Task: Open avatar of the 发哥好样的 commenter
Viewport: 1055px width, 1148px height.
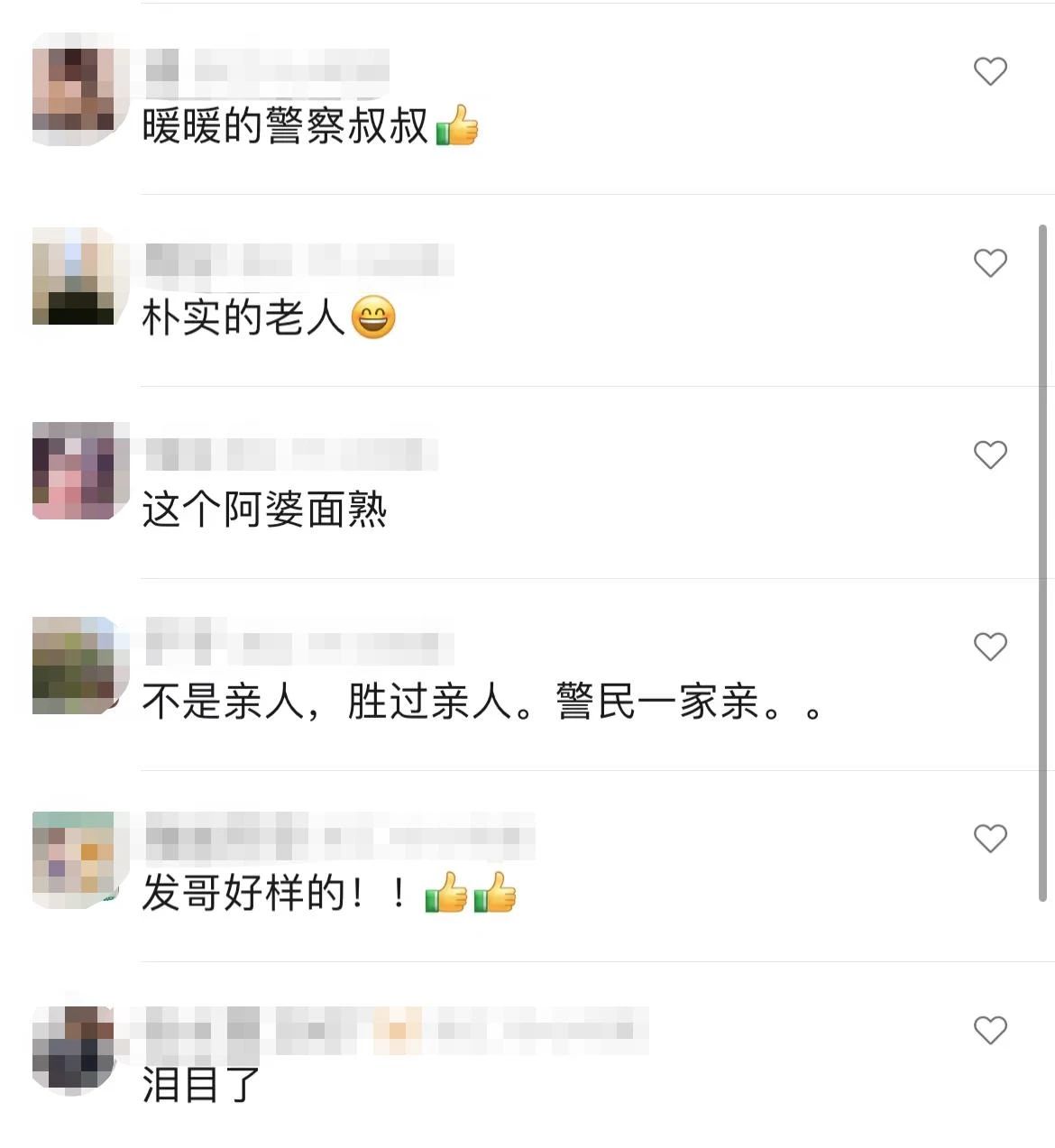Action: [76, 859]
